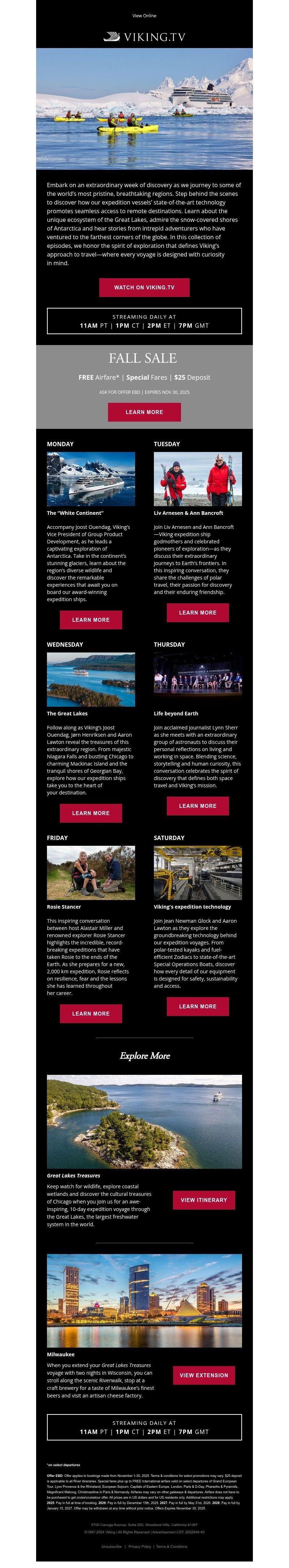This screenshot has width=289, height=1568.
Task: Open the View Online link
Action: (x=144, y=16)
